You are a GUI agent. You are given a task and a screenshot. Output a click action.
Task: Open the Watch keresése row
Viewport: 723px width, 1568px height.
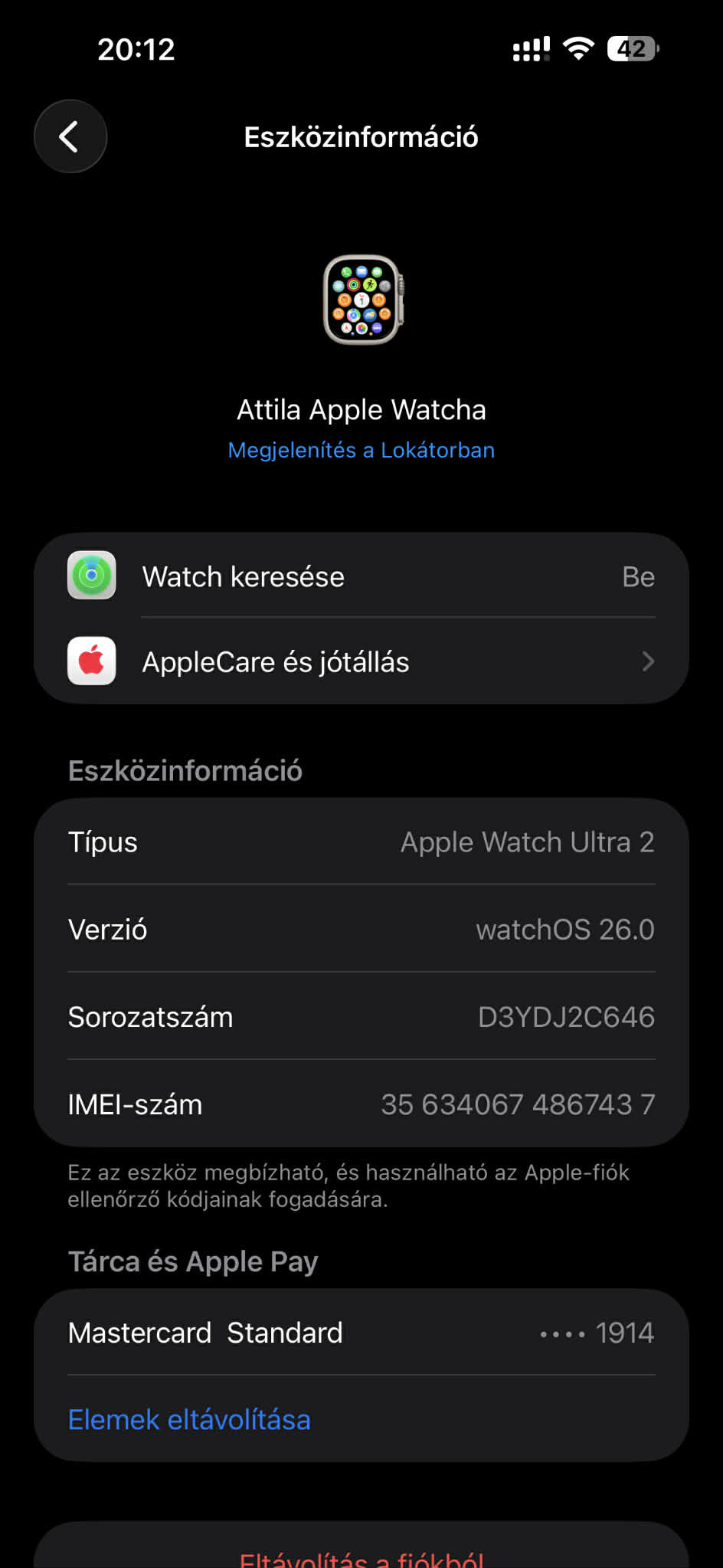361,576
